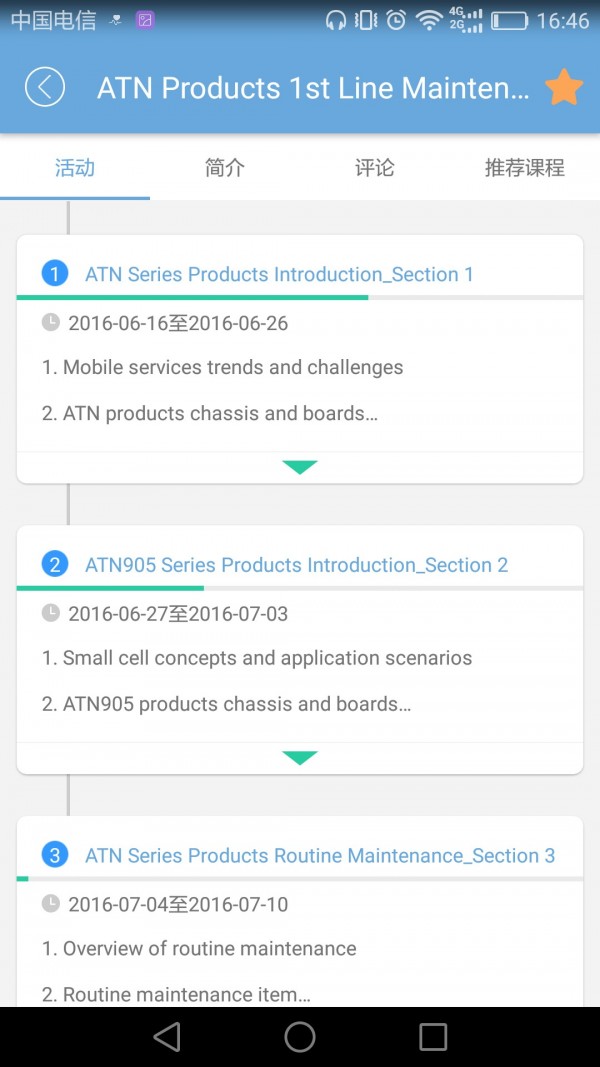Open recent apps from navigation bar
The height and width of the screenshot is (1067, 600).
click(433, 1037)
